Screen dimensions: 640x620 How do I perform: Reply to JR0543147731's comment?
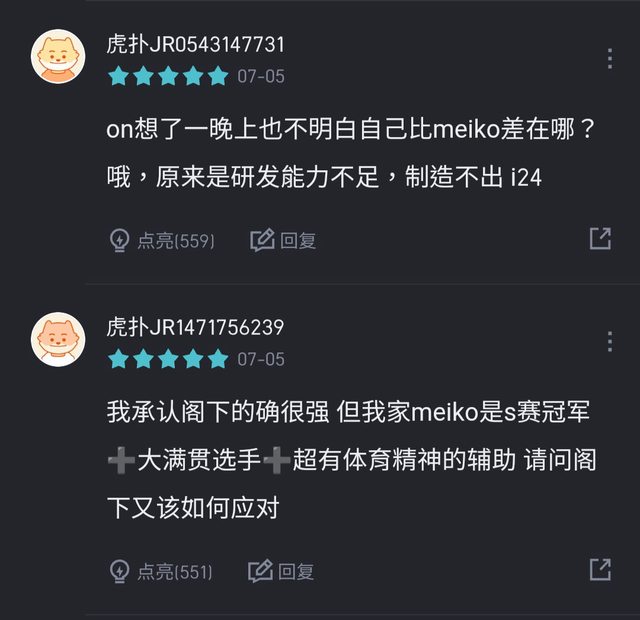coord(284,240)
